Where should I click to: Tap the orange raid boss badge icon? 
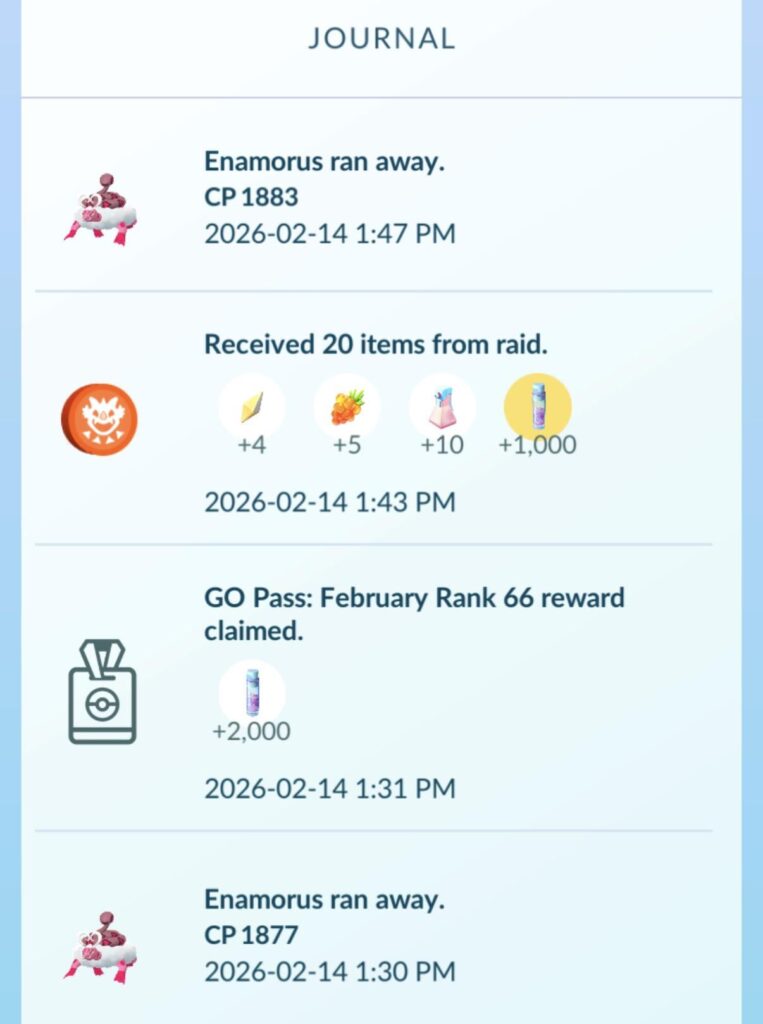click(x=100, y=419)
